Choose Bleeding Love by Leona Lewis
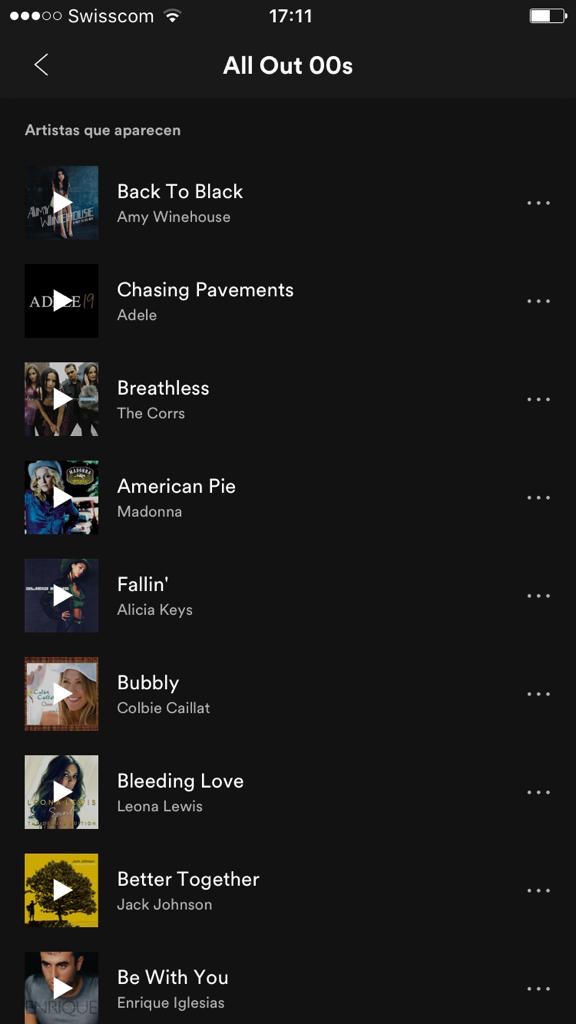The image size is (576, 1024). point(288,792)
